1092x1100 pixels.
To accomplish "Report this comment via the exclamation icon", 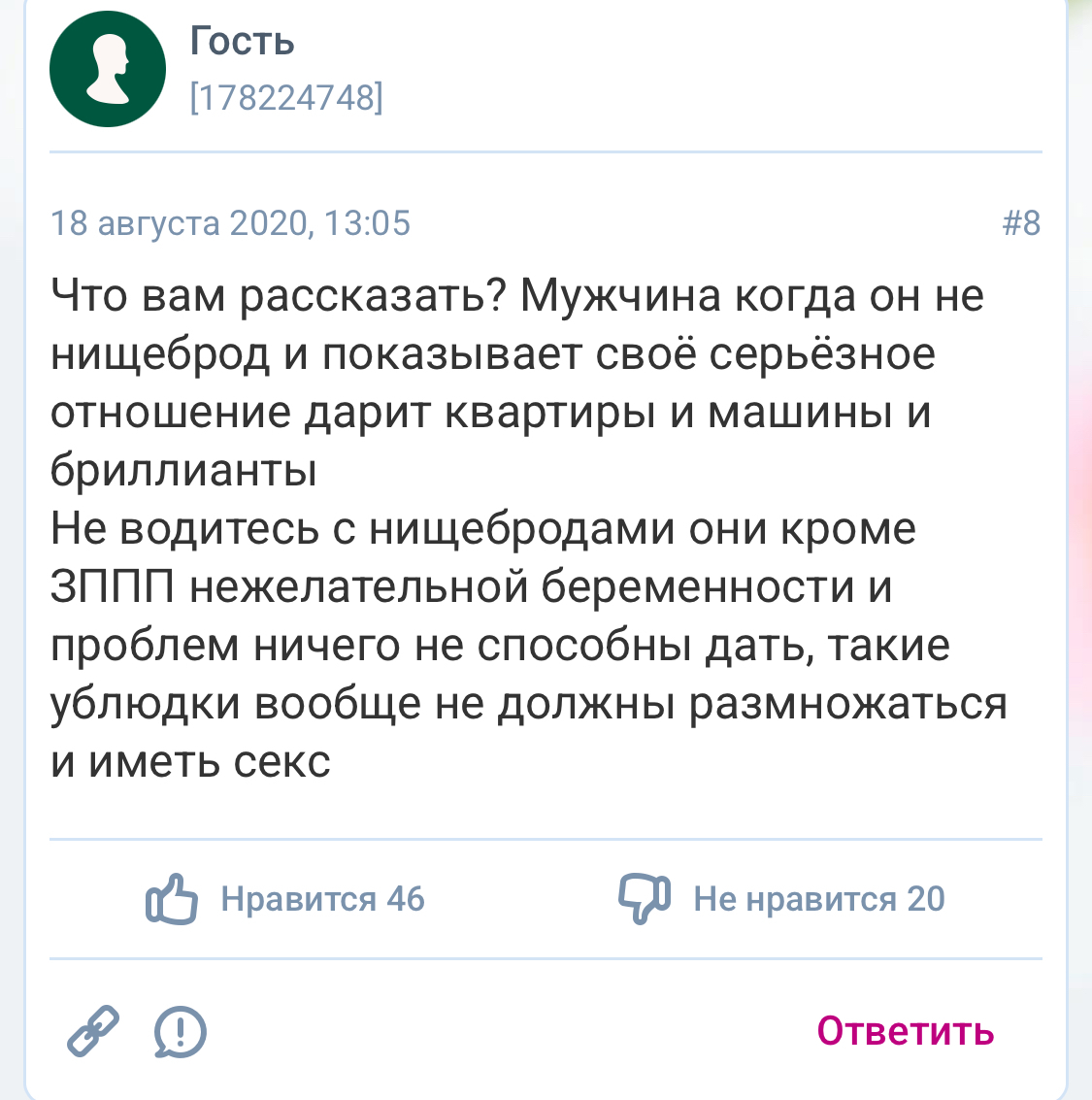I will click(181, 1031).
